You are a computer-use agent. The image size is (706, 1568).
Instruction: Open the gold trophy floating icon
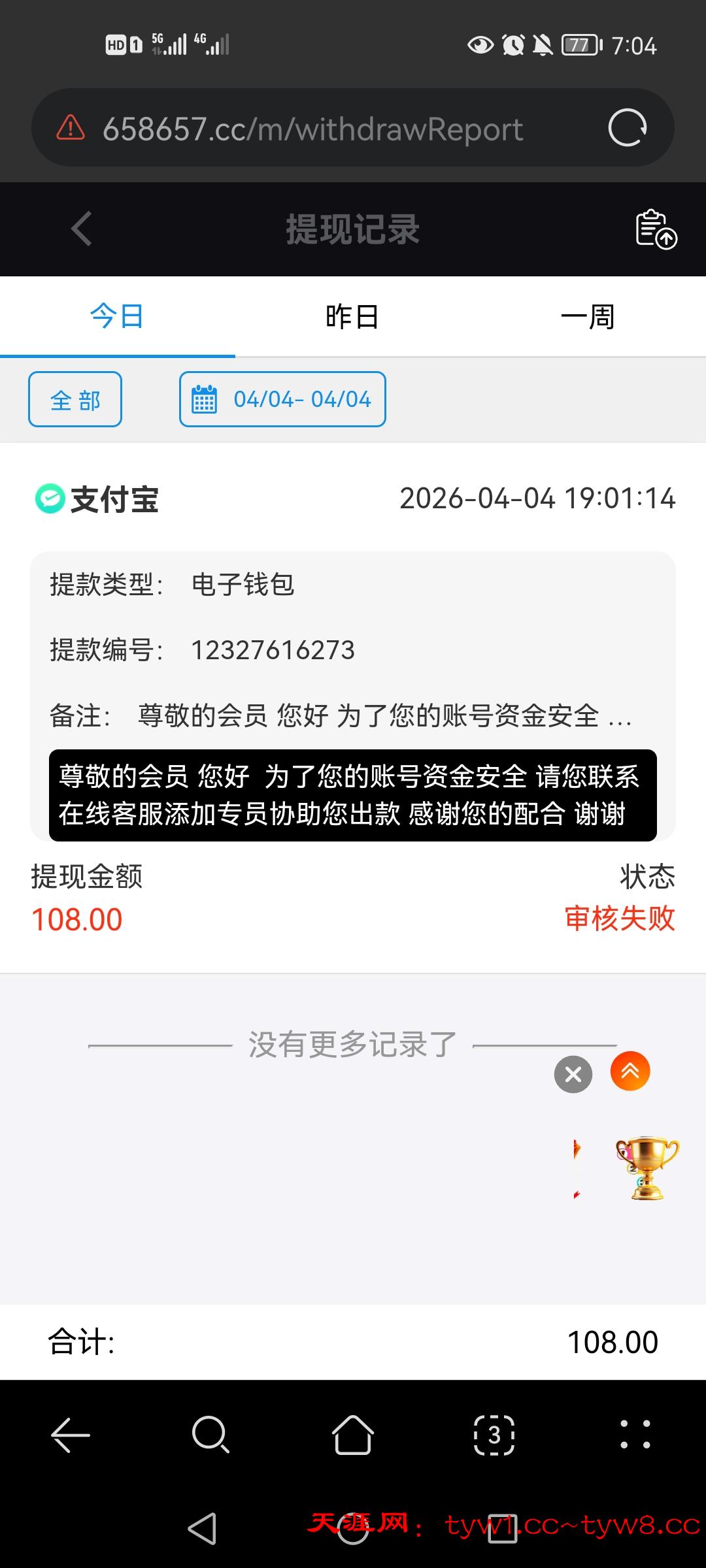pyautogui.click(x=647, y=1168)
